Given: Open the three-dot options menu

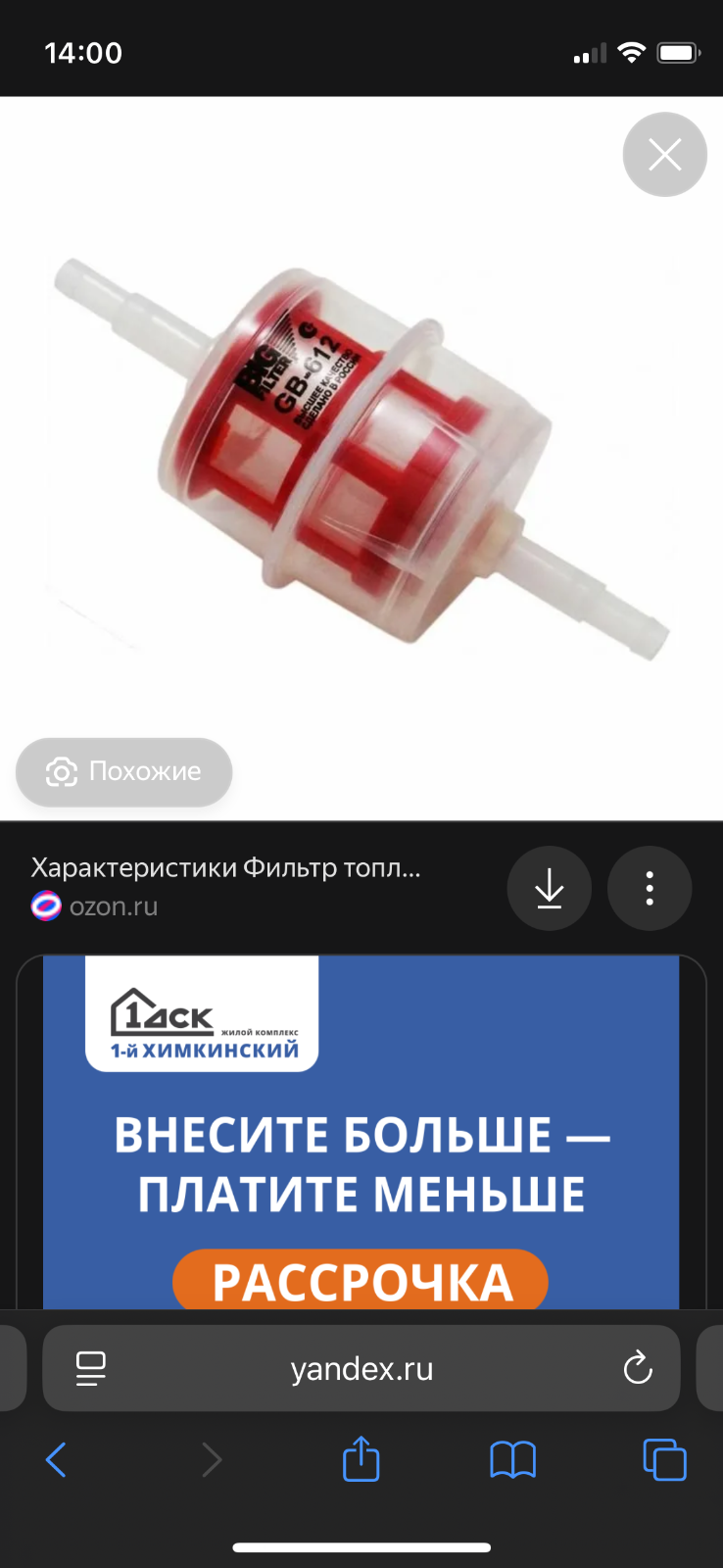Looking at the screenshot, I should tap(650, 888).
